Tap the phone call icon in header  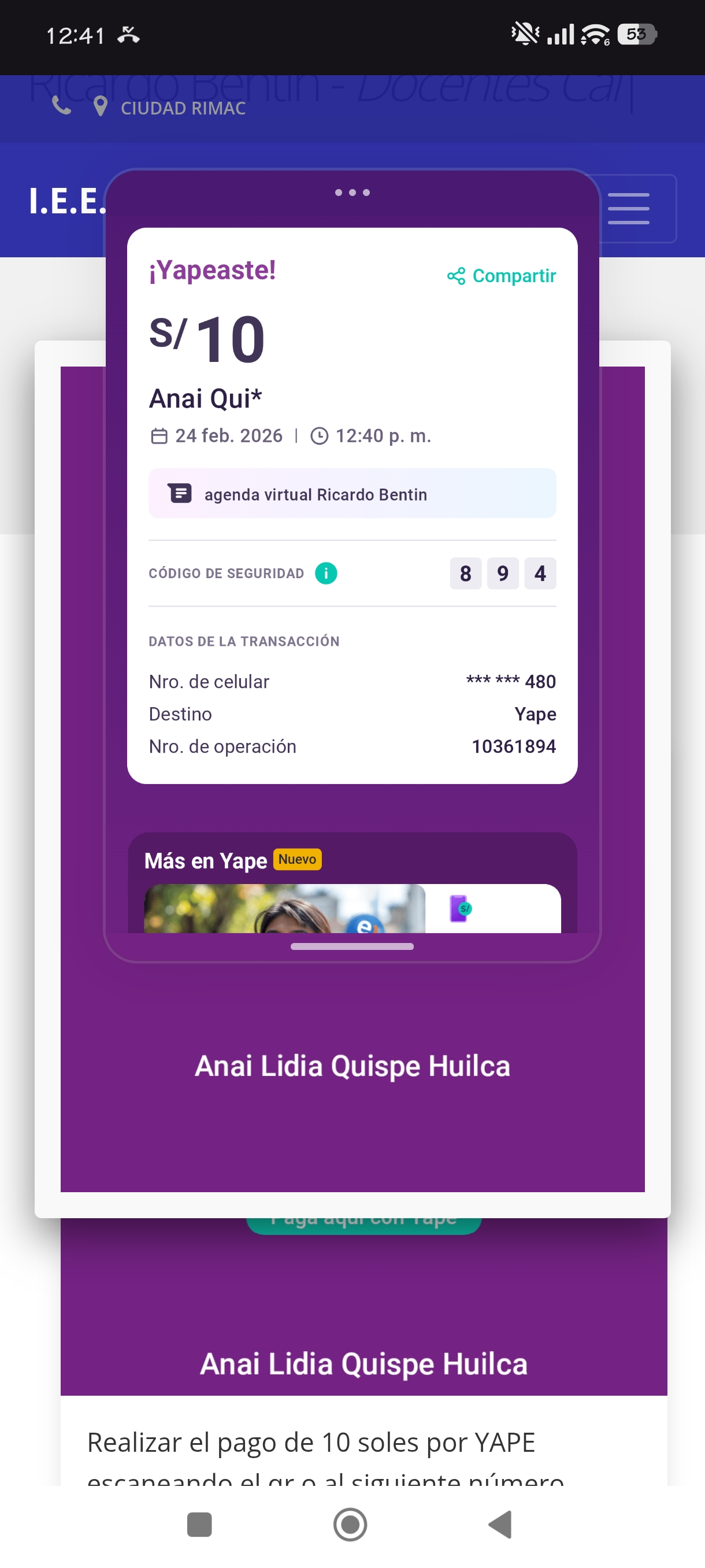point(61,106)
